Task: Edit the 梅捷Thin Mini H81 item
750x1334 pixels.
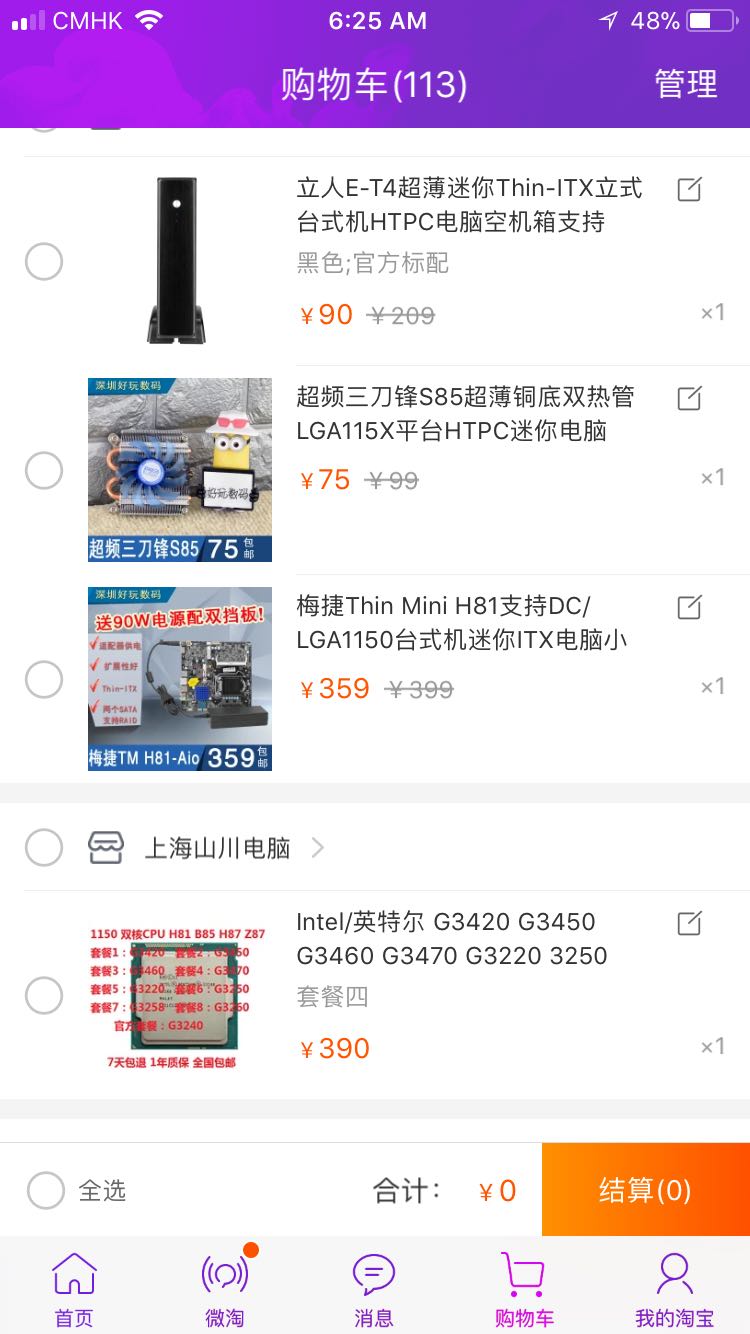Action: pos(689,607)
